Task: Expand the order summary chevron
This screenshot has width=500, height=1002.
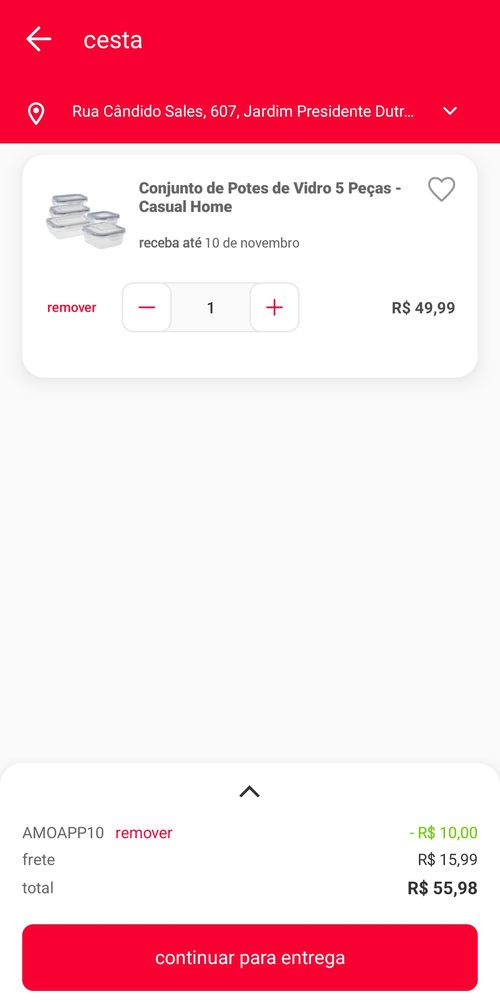Action: (x=249, y=792)
